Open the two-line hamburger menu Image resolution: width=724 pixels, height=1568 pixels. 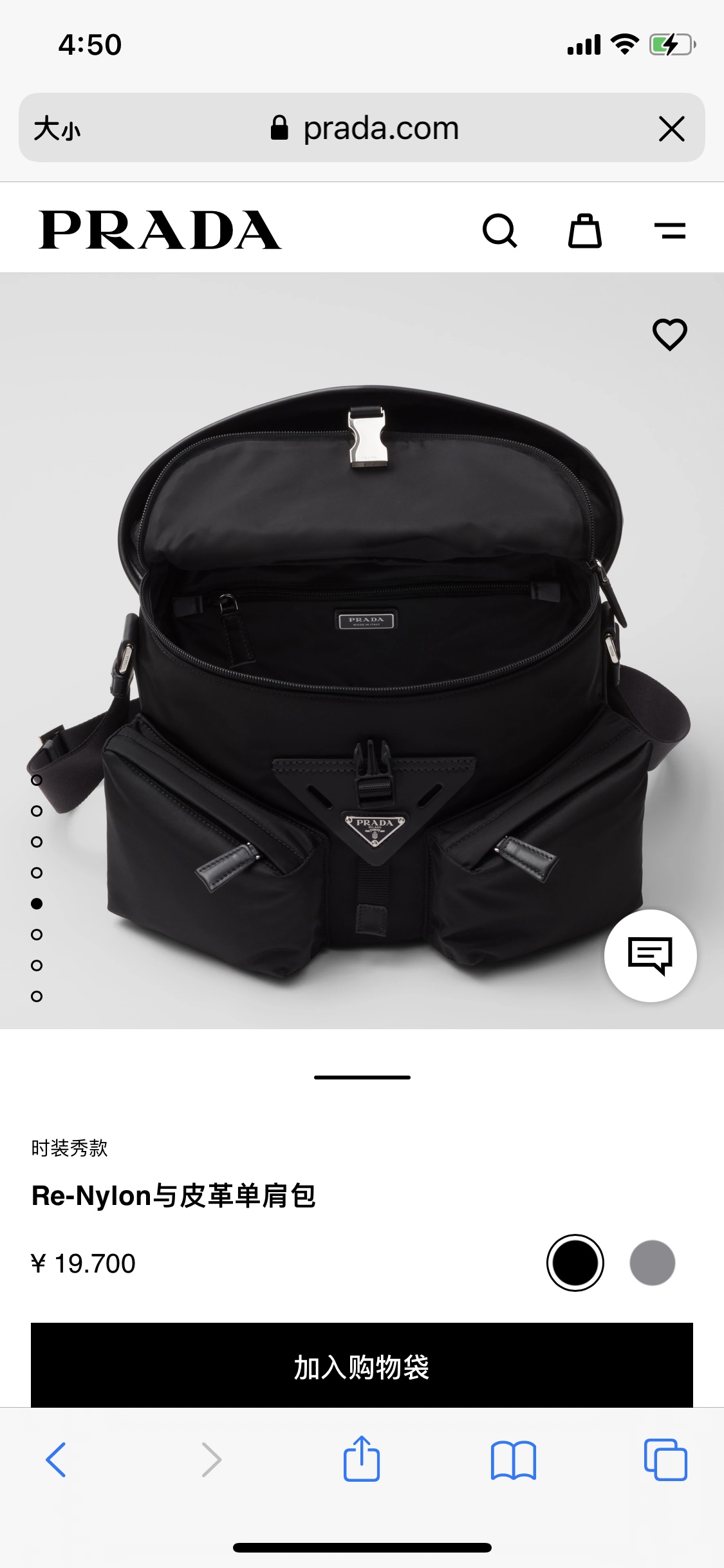click(x=670, y=230)
